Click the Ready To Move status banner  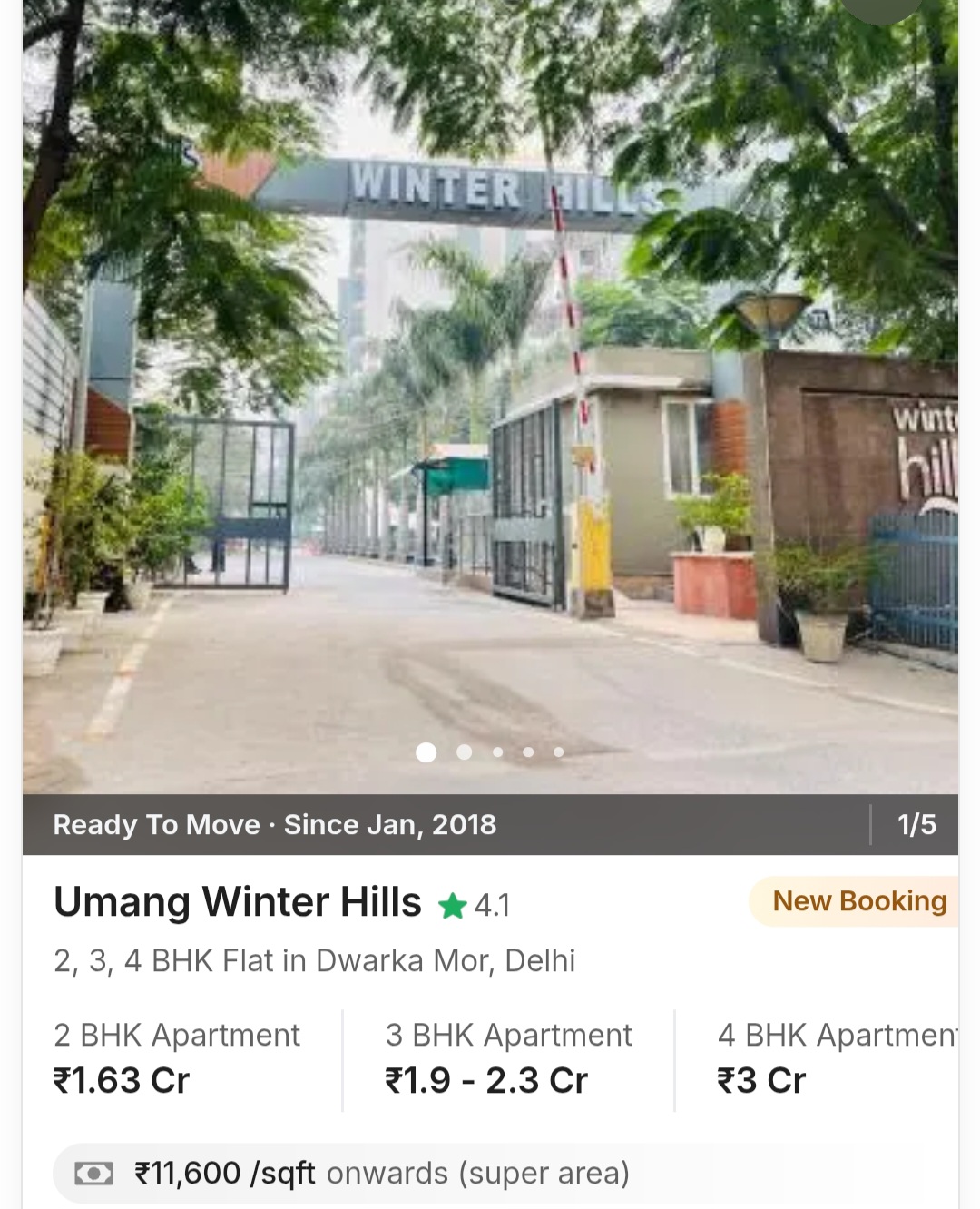pos(275,824)
